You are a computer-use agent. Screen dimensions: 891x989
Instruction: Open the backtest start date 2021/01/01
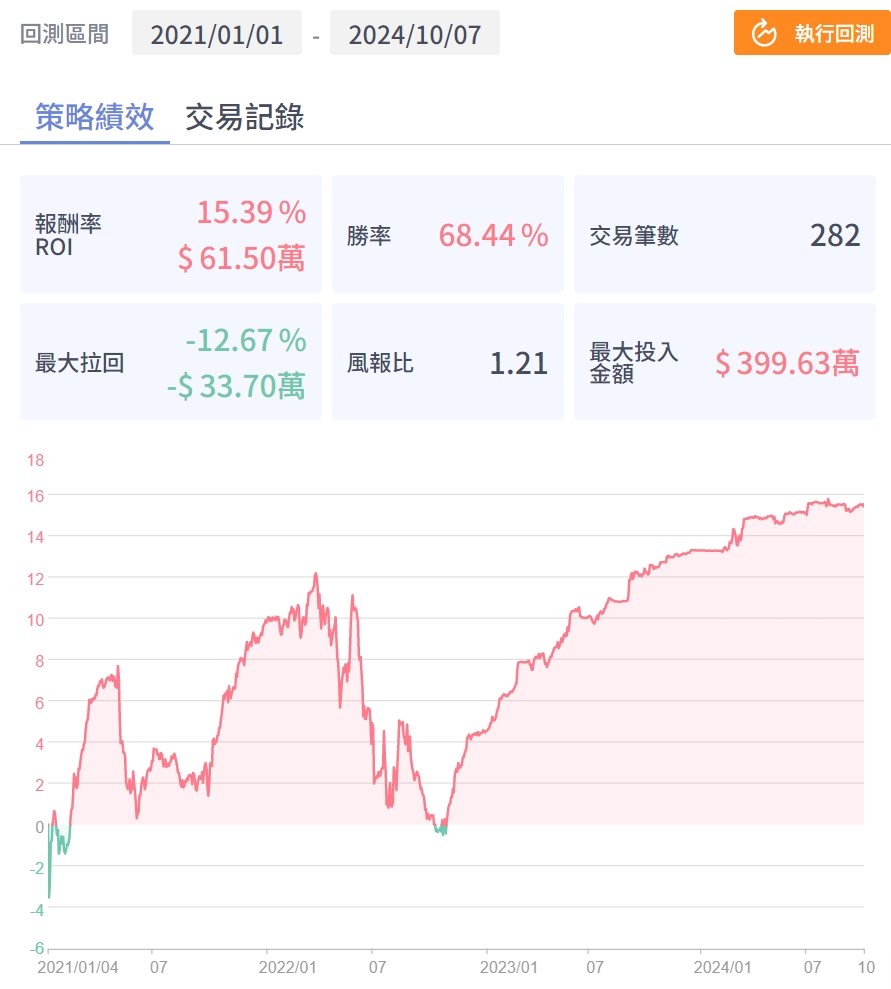pyautogui.click(x=216, y=35)
